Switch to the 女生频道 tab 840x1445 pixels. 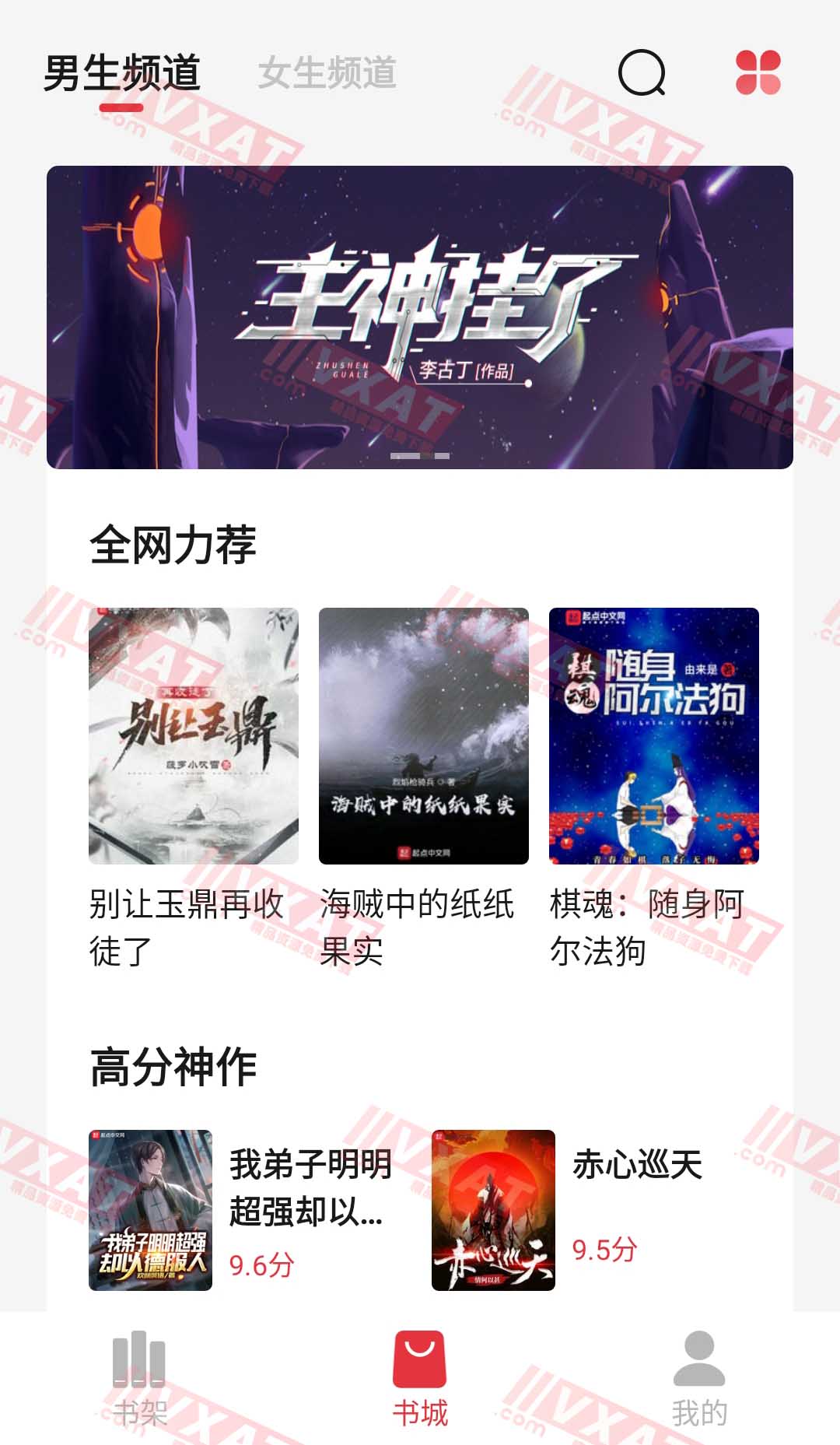coord(327,74)
